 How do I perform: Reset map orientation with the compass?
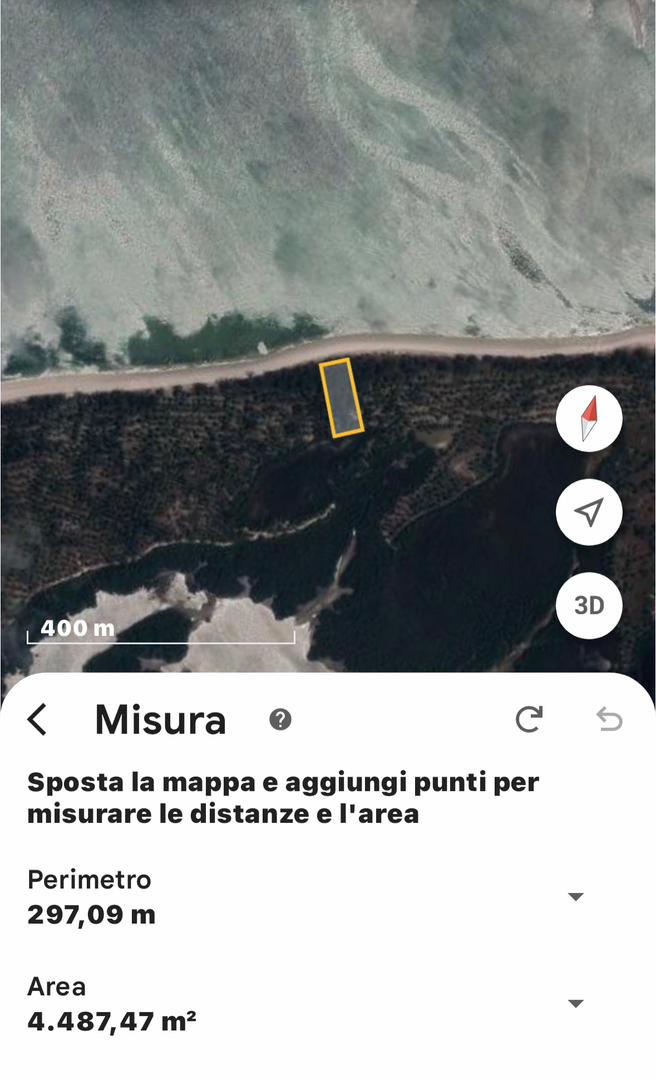click(x=589, y=418)
